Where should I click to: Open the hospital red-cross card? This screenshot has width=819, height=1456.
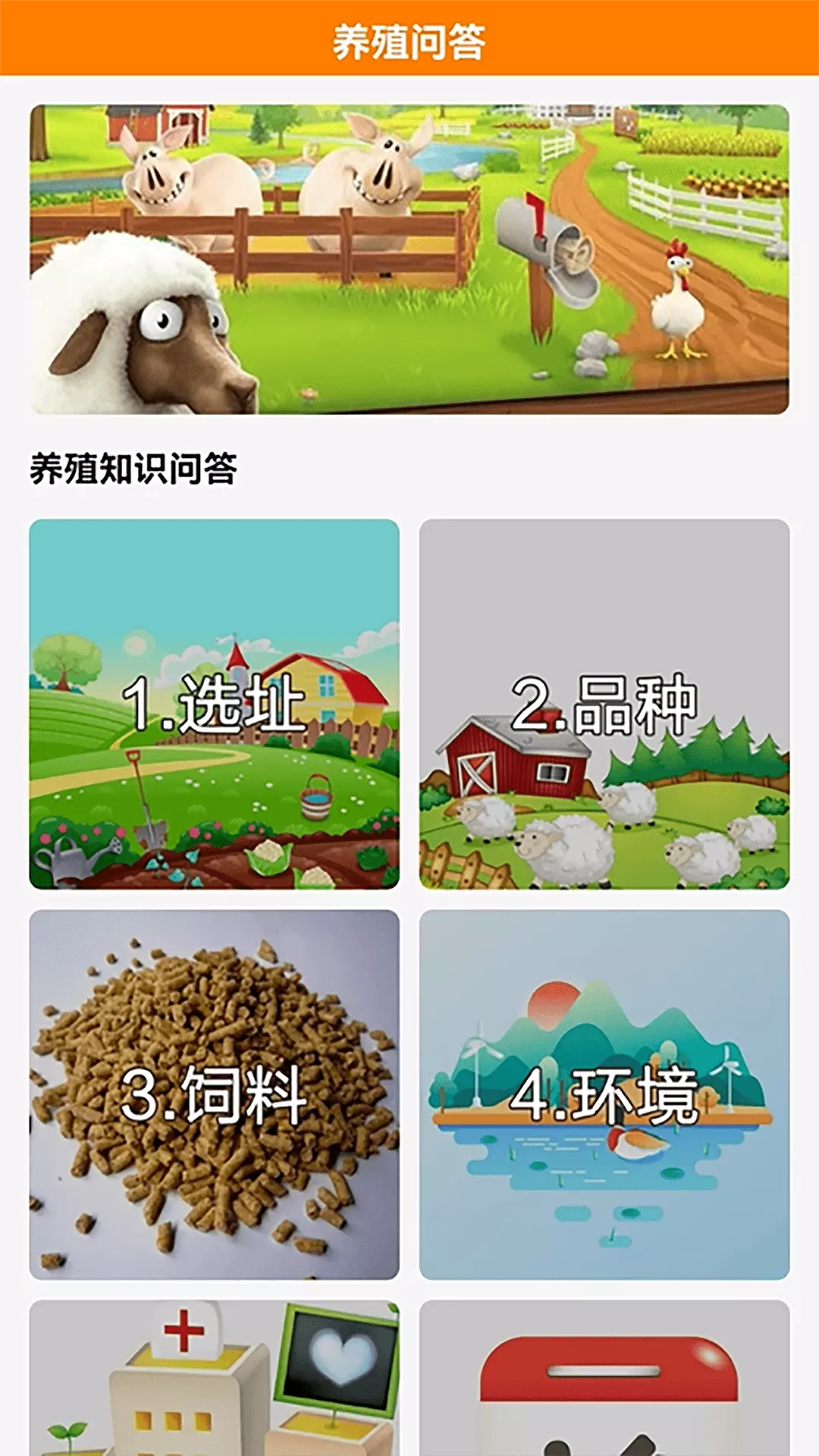point(214,1378)
